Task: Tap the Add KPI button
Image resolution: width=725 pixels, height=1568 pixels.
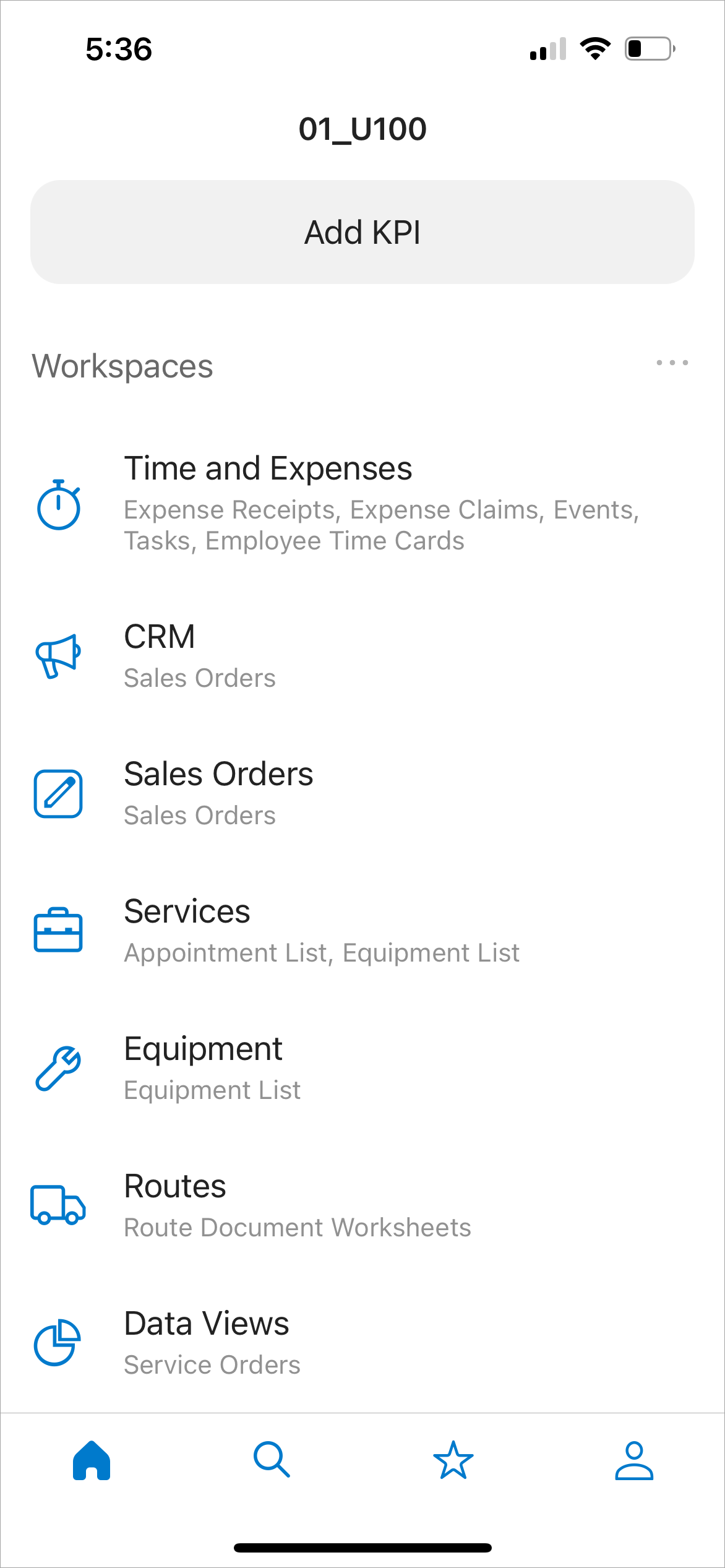Action: coord(362,233)
